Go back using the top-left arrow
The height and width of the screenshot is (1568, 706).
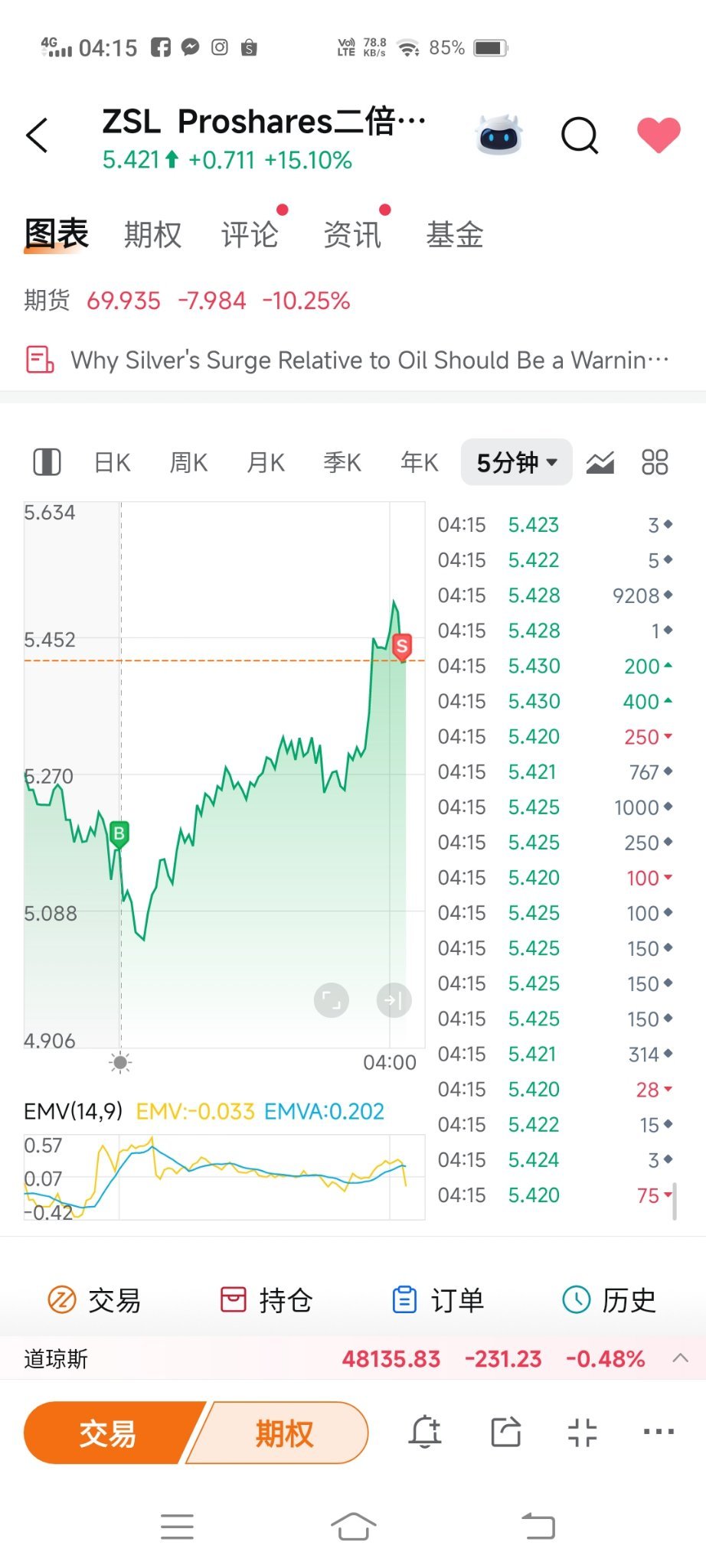point(37,135)
